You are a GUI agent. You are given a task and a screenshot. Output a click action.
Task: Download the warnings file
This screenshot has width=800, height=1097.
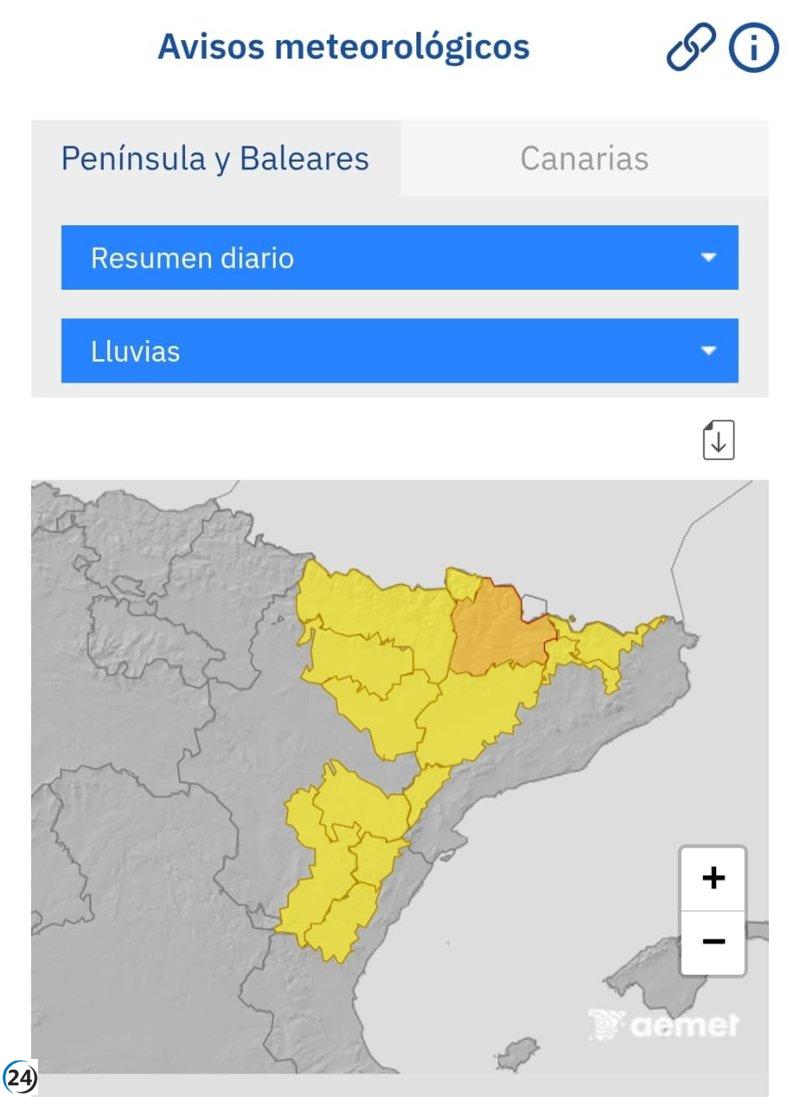718,440
